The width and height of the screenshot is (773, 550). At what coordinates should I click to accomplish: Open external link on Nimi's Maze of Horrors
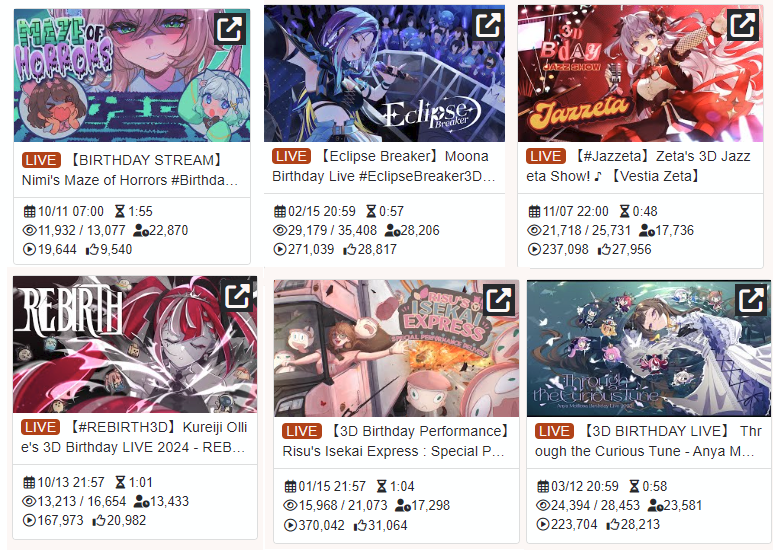pyautogui.click(x=230, y=28)
